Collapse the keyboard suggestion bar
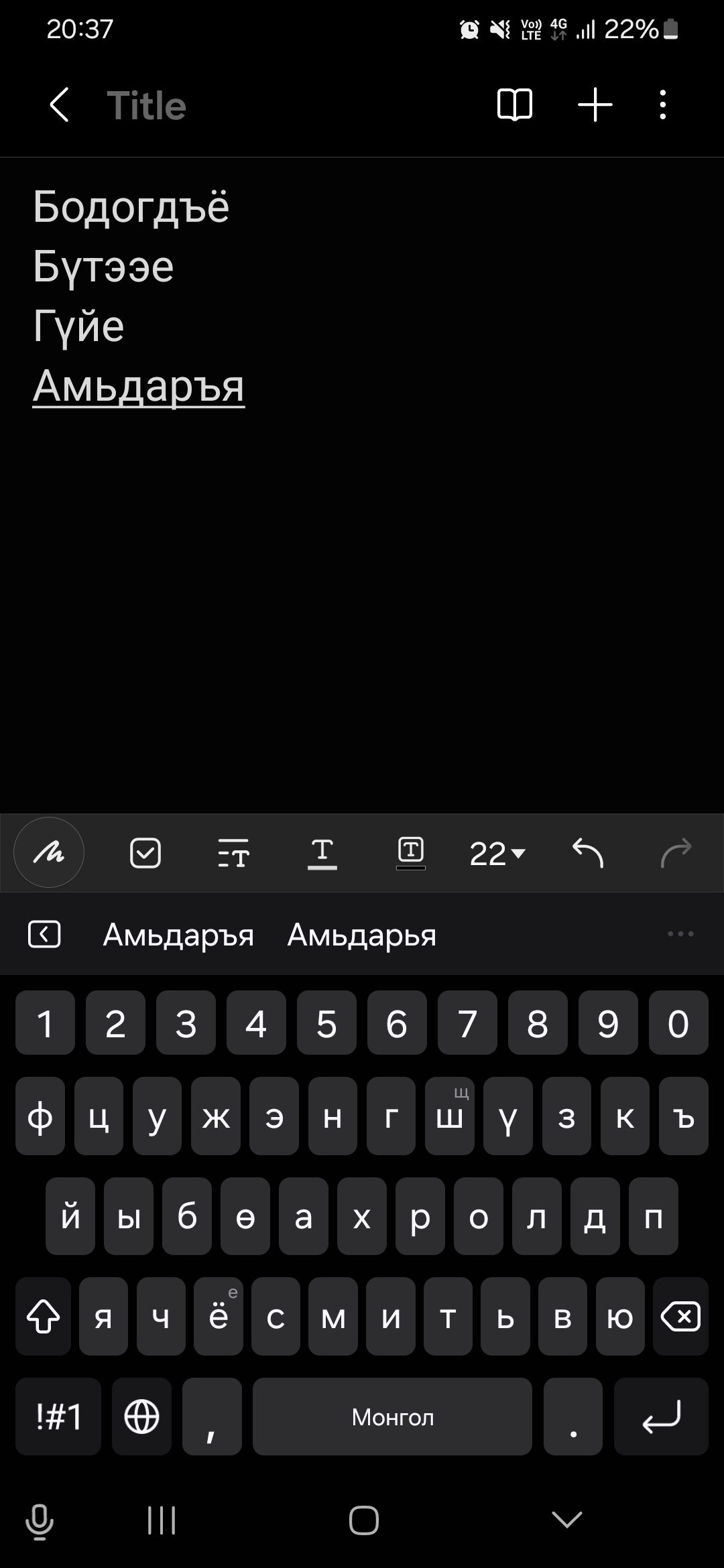 pos(44,933)
